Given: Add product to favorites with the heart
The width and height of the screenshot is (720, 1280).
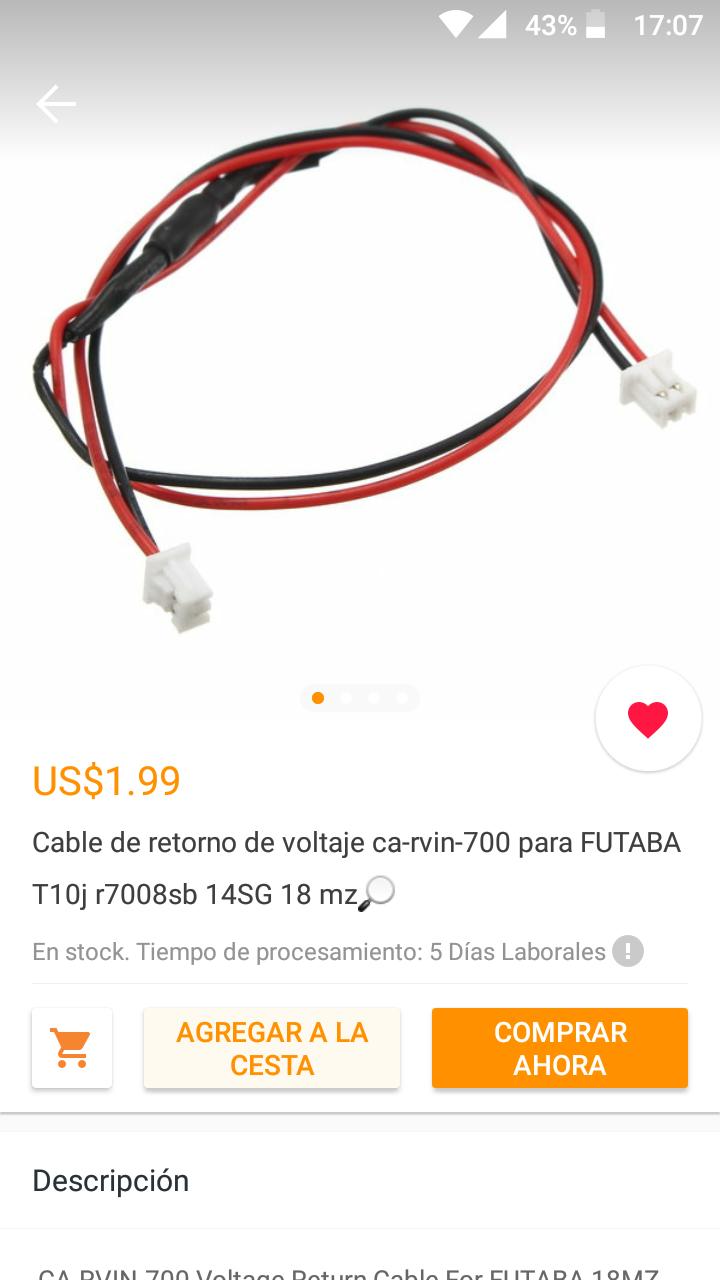Looking at the screenshot, I should click(x=648, y=719).
